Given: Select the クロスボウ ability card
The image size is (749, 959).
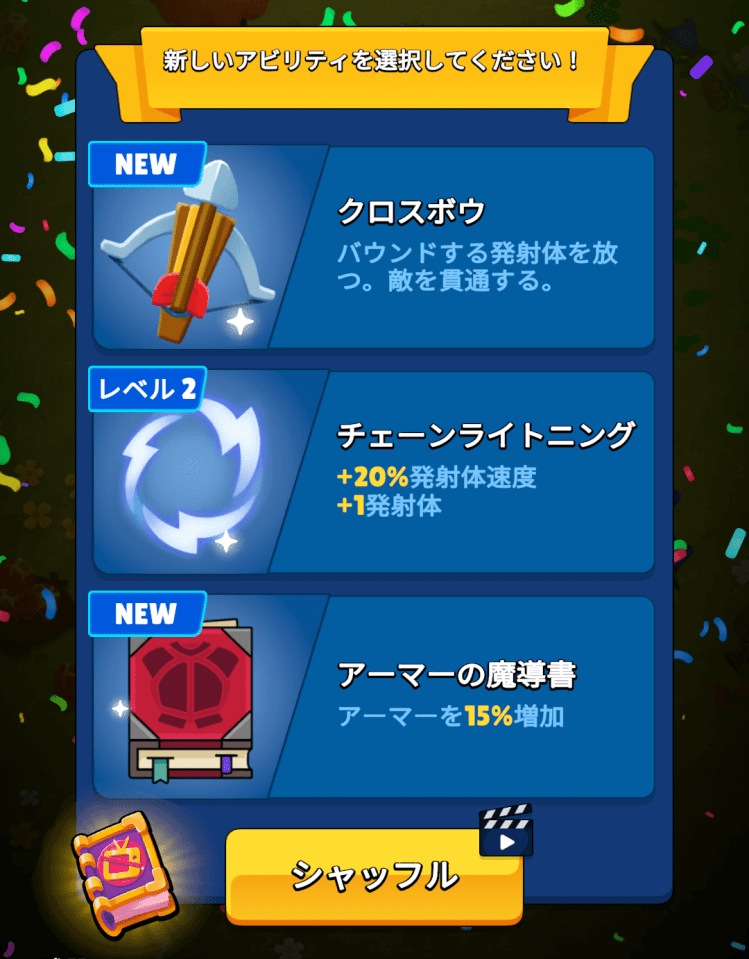Looking at the screenshot, I should tap(374, 247).
